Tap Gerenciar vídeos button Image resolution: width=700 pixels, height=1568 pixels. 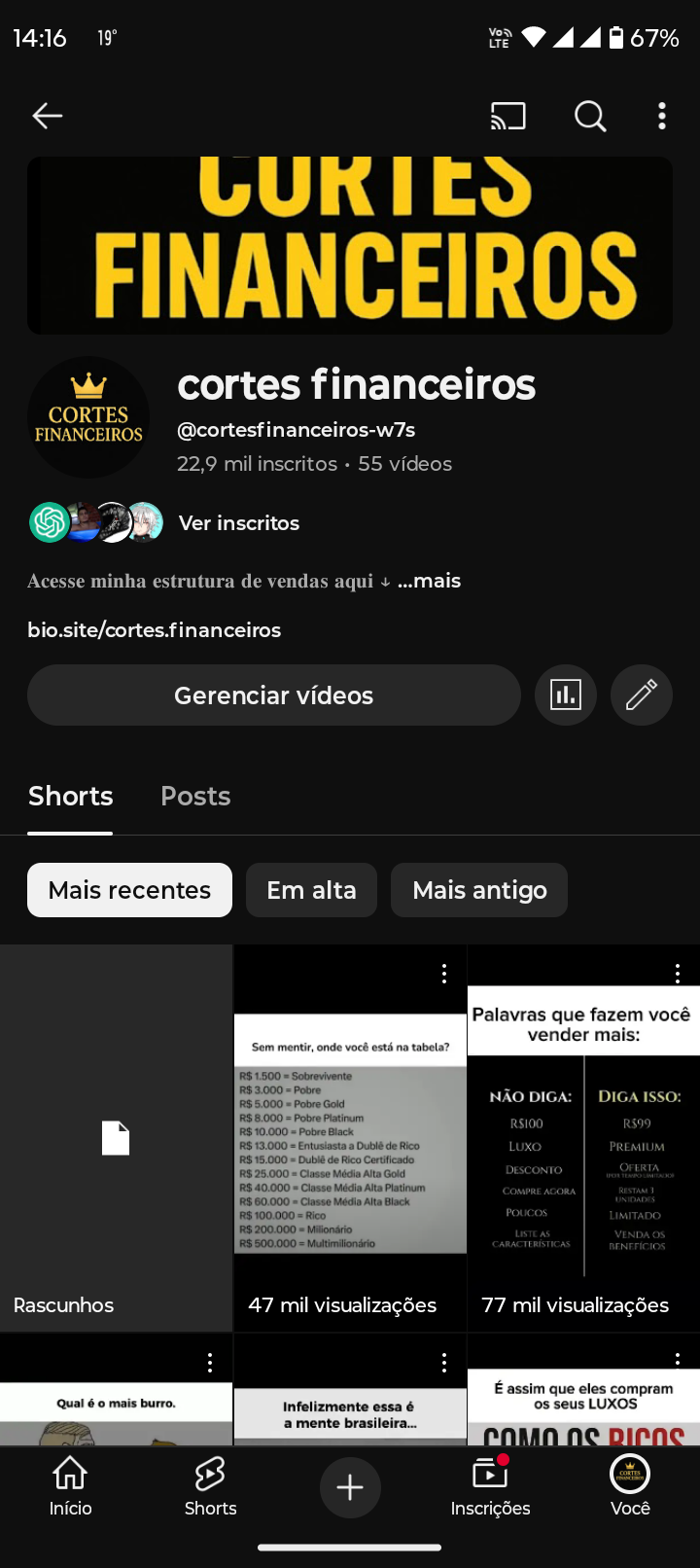[273, 695]
